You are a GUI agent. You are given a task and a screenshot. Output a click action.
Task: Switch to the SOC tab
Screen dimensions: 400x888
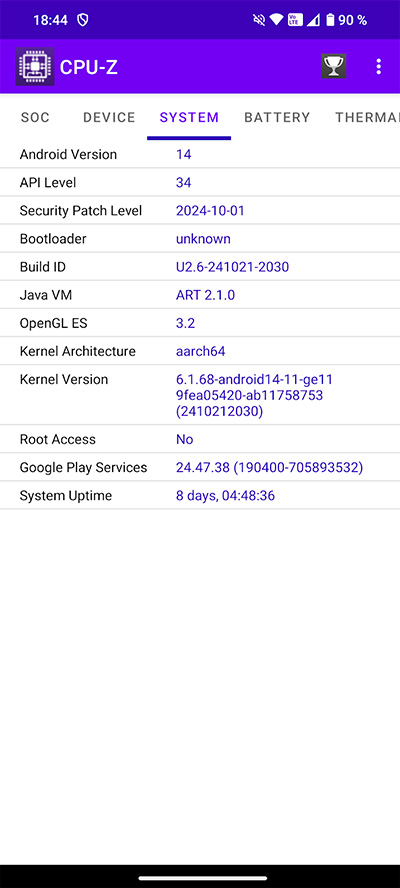coord(35,117)
